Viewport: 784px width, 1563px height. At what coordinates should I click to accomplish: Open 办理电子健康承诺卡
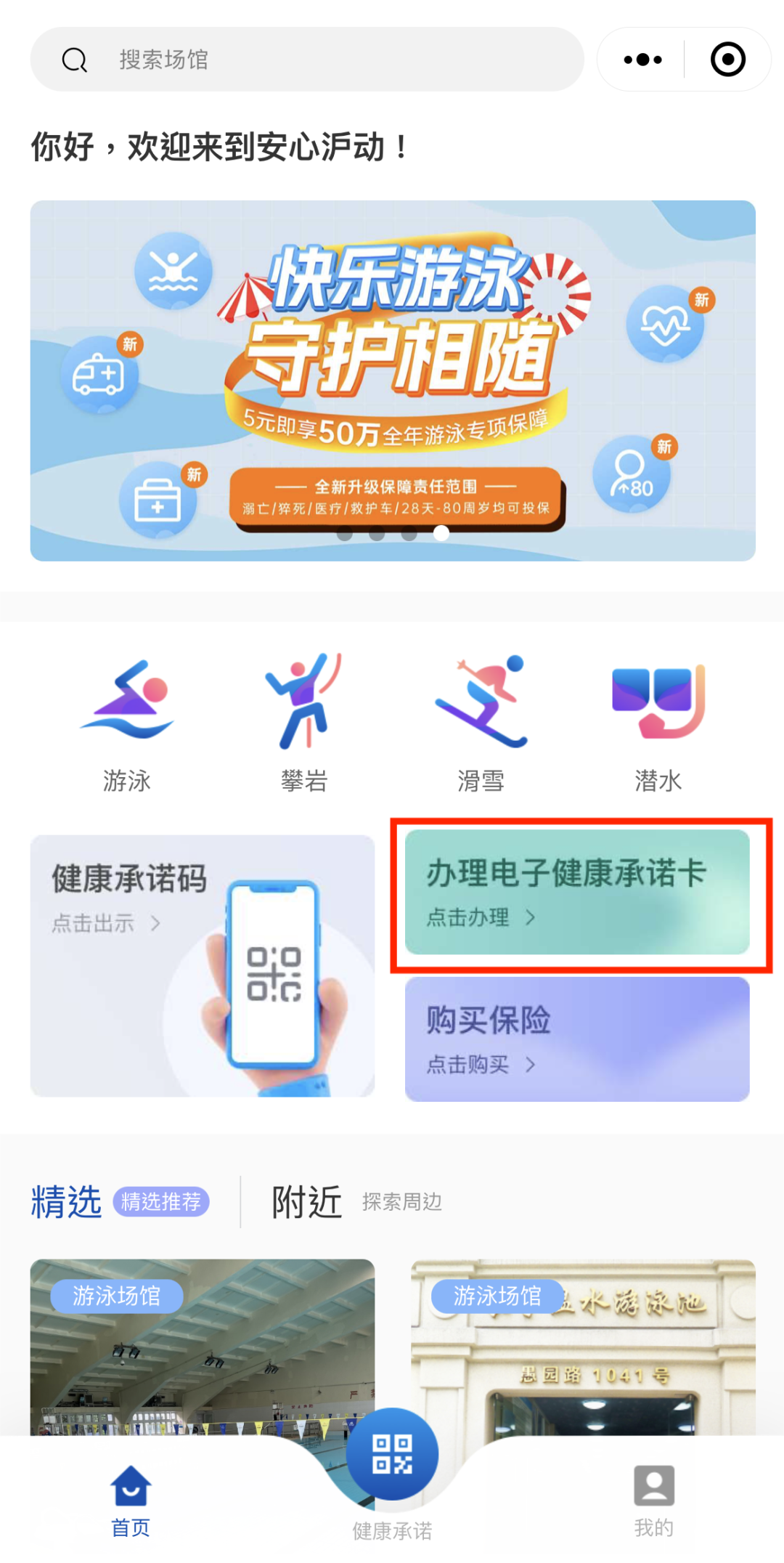[x=577, y=892]
